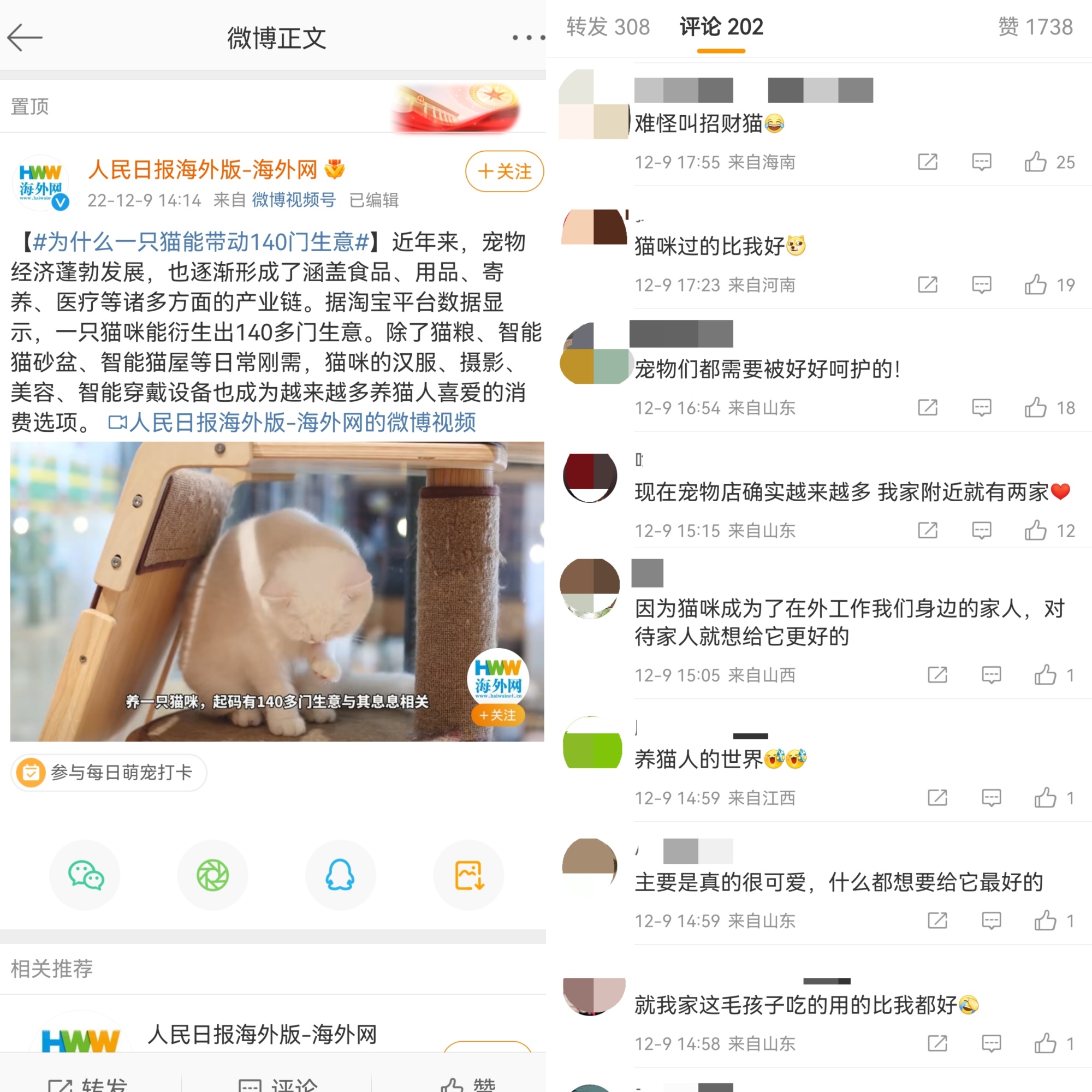The height and width of the screenshot is (1092, 1092).
Task: Save post as image
Action: 468,875
